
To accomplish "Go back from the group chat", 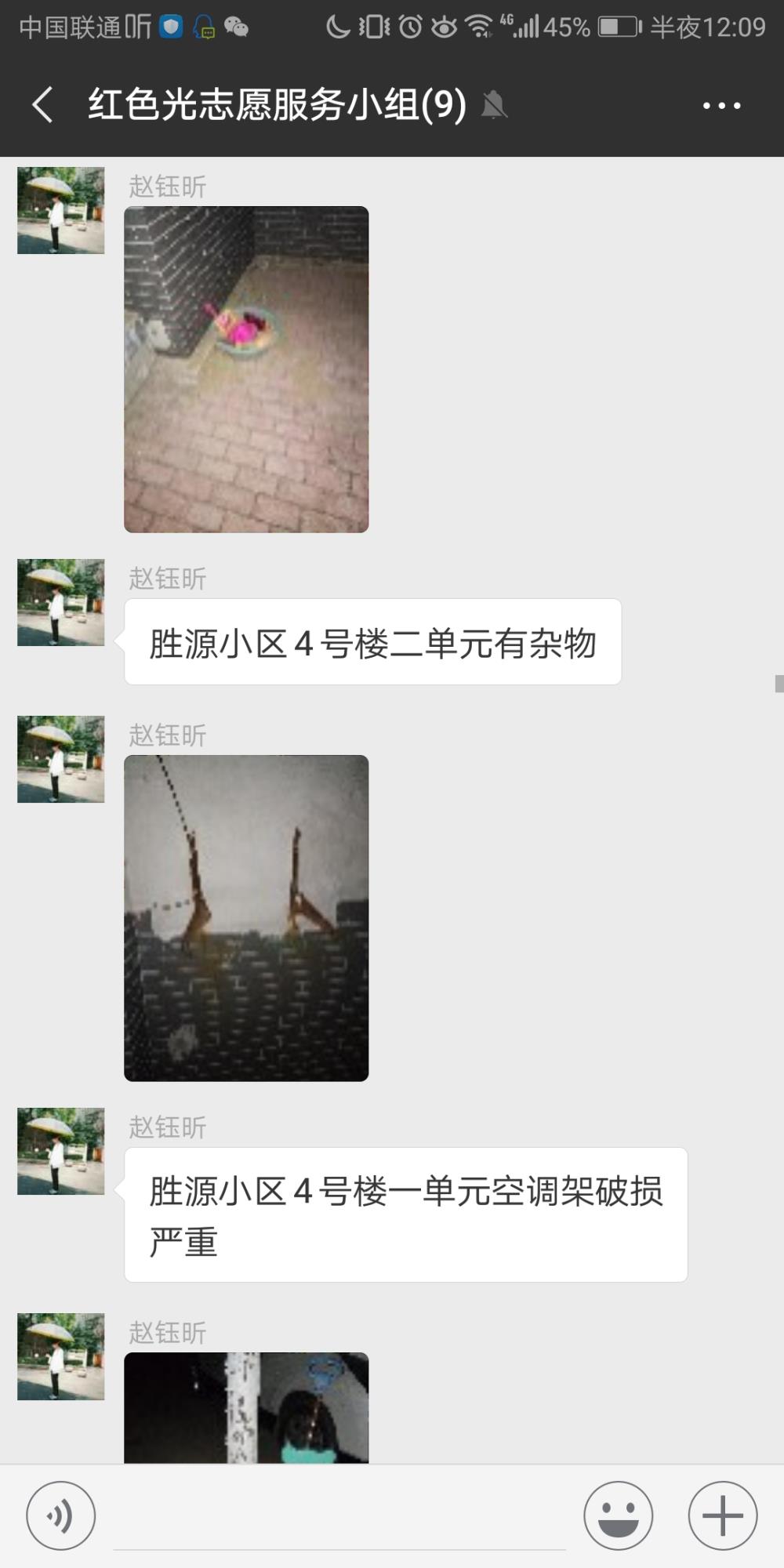I will point(42,105).
